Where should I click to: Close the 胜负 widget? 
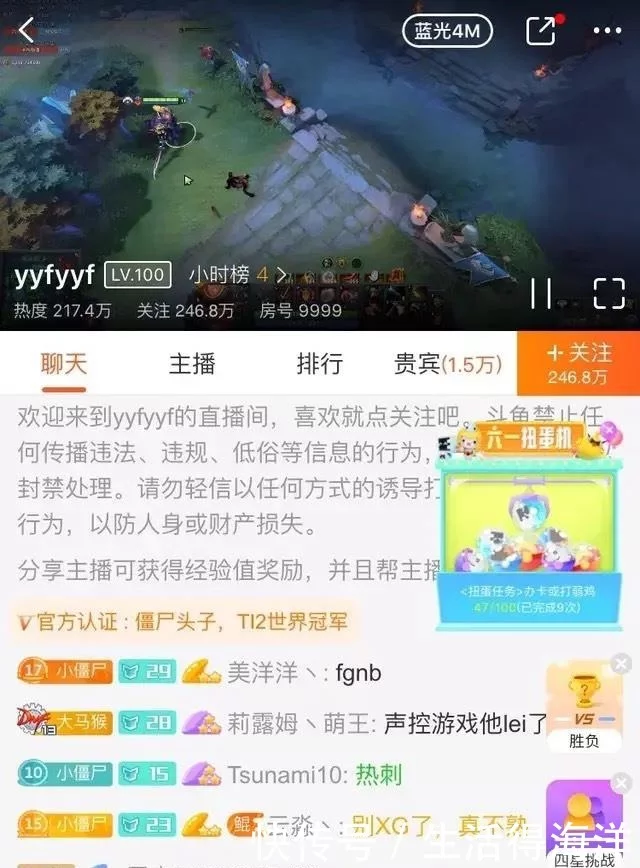621,664
